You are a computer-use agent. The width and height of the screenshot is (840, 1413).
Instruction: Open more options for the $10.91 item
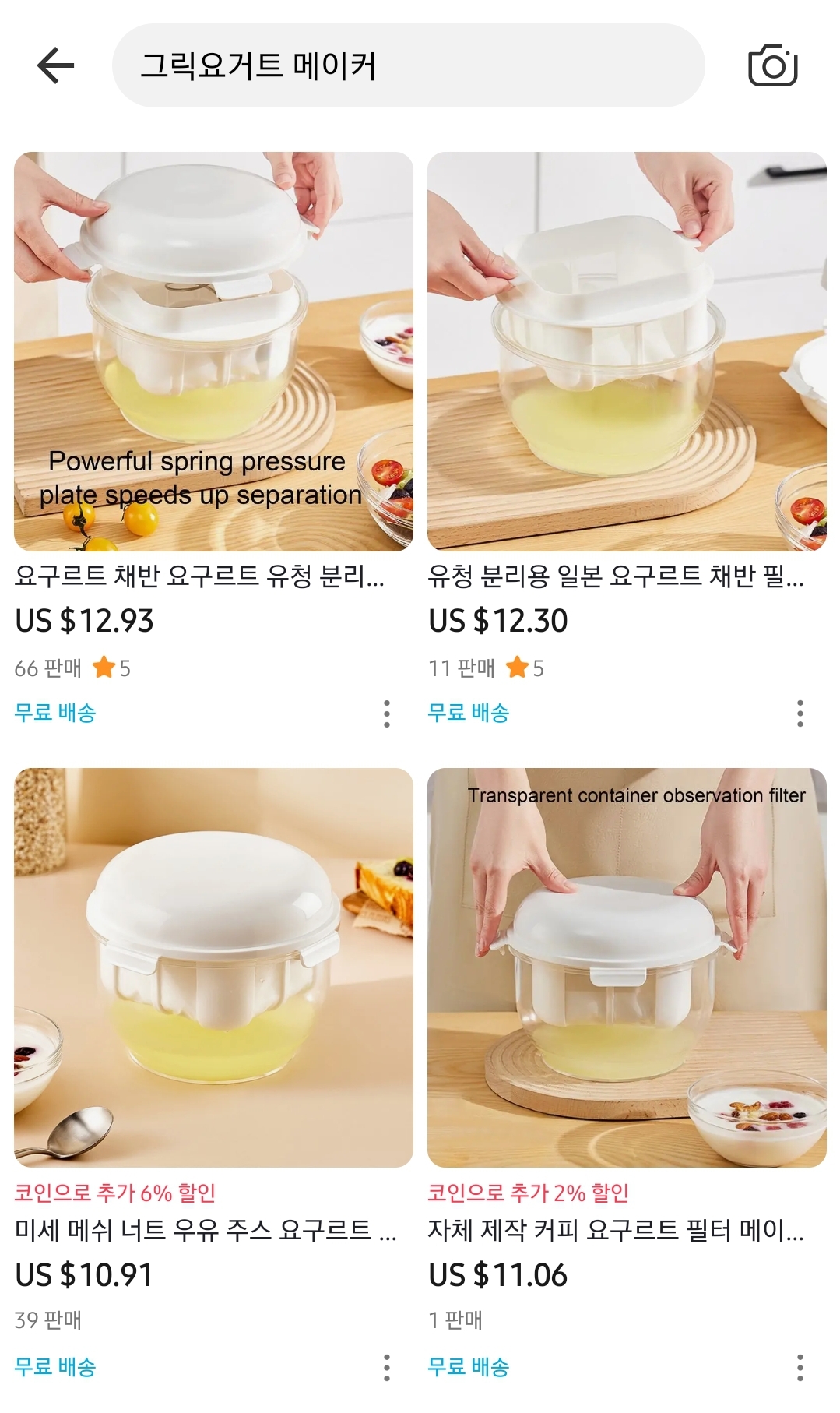pos(387,1368)
